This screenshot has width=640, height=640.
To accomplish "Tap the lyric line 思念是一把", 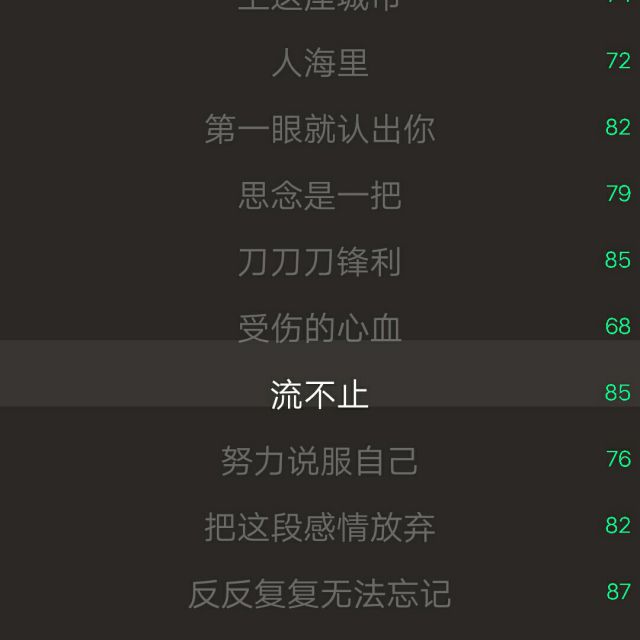I will (x=320, y=196).
